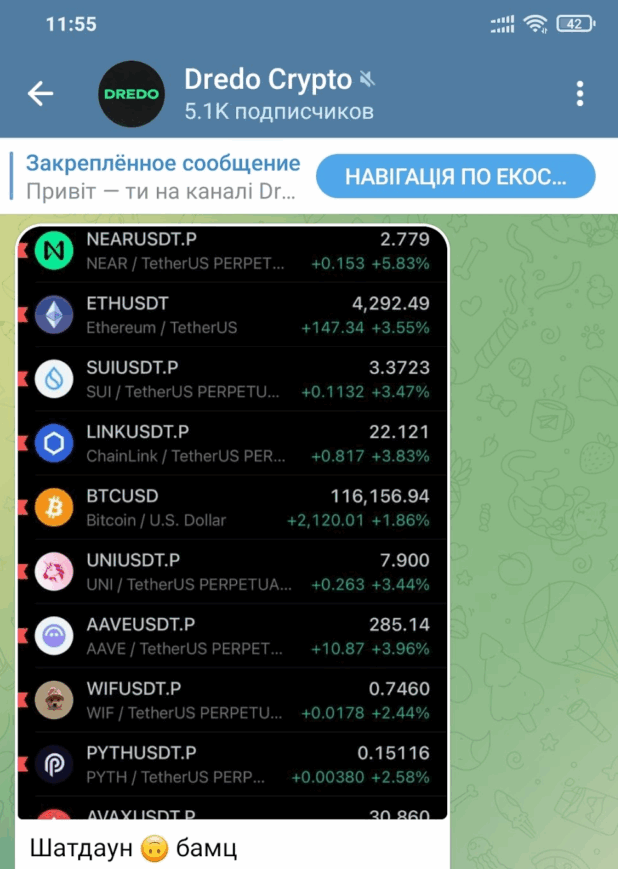Go back using the arrow icon

pyautogui.click(x=40, y=94)
